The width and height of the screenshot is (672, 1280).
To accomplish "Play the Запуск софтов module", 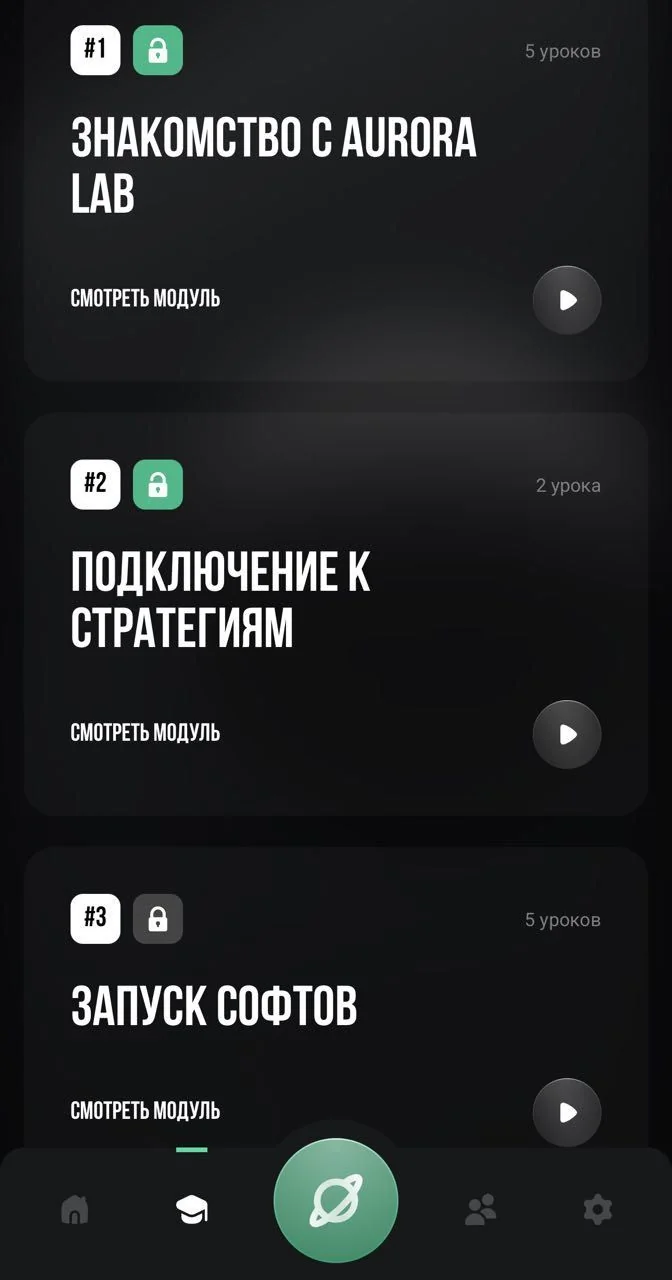I will pos(567,1112).
